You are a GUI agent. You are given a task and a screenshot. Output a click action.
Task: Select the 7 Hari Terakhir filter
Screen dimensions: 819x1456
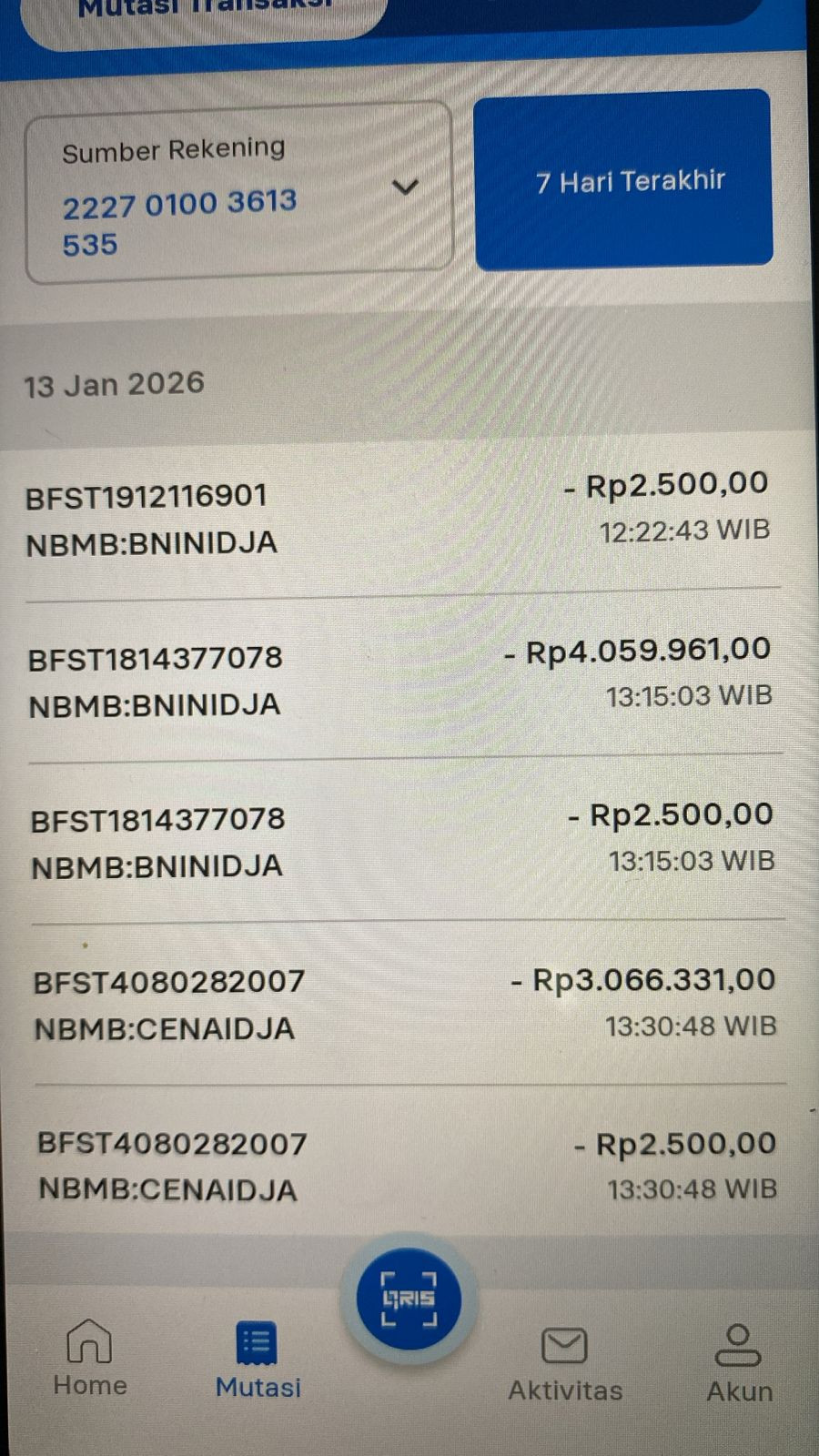(x=623, y=179)
